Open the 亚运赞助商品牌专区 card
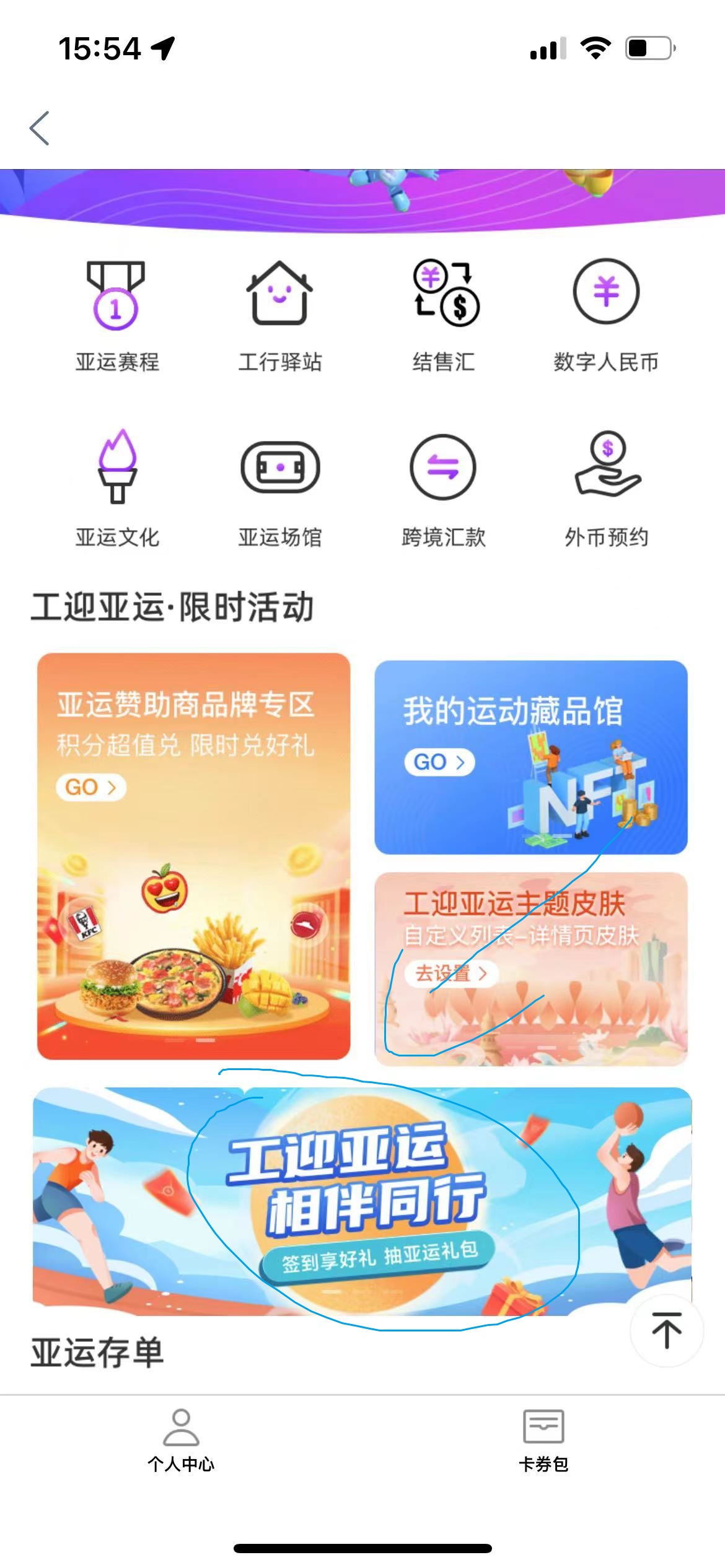This screenshot has width=725, height=1568. click(x=193, y=855)
